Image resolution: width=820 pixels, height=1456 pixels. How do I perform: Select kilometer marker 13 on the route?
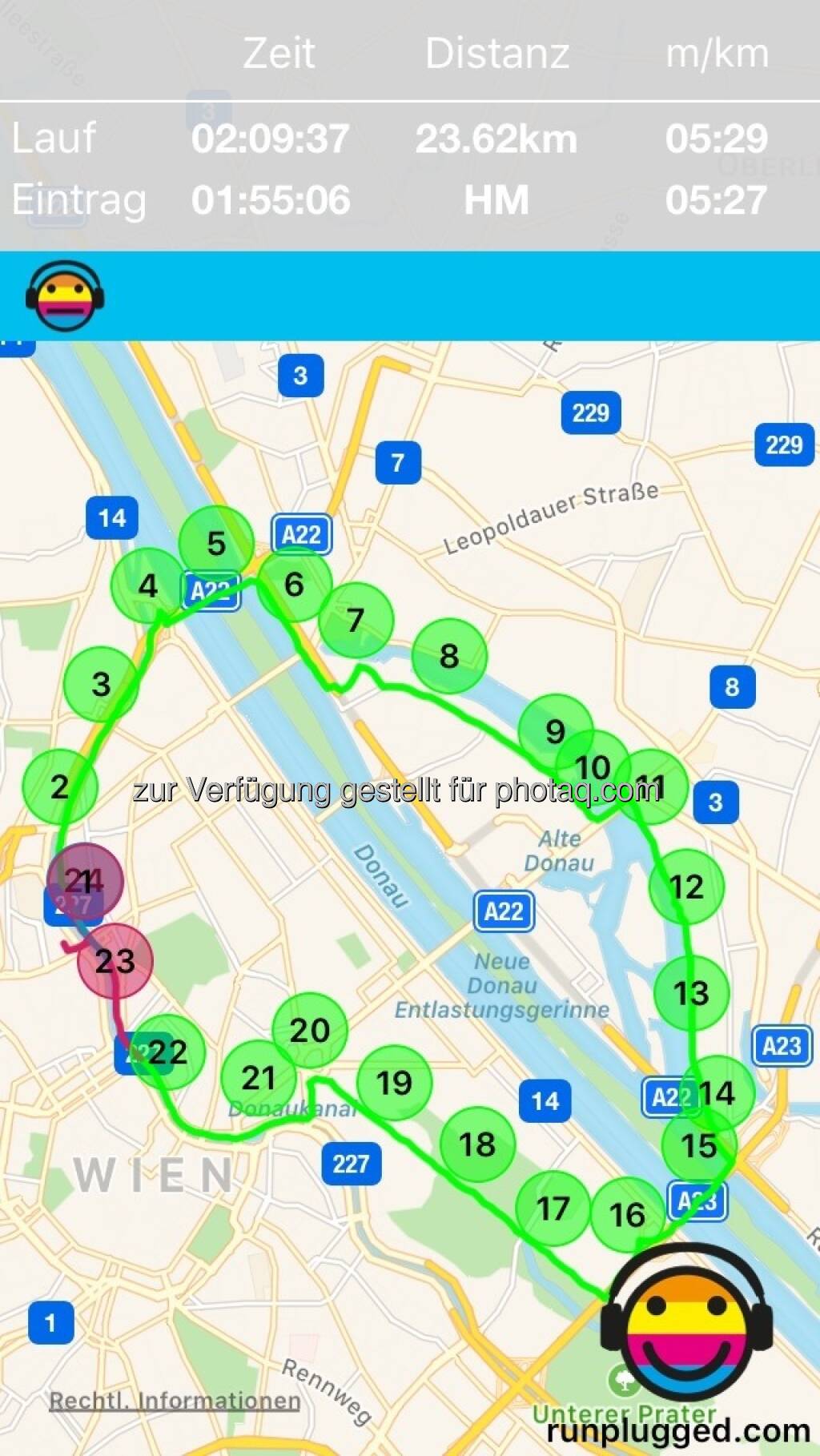(691, 993)
